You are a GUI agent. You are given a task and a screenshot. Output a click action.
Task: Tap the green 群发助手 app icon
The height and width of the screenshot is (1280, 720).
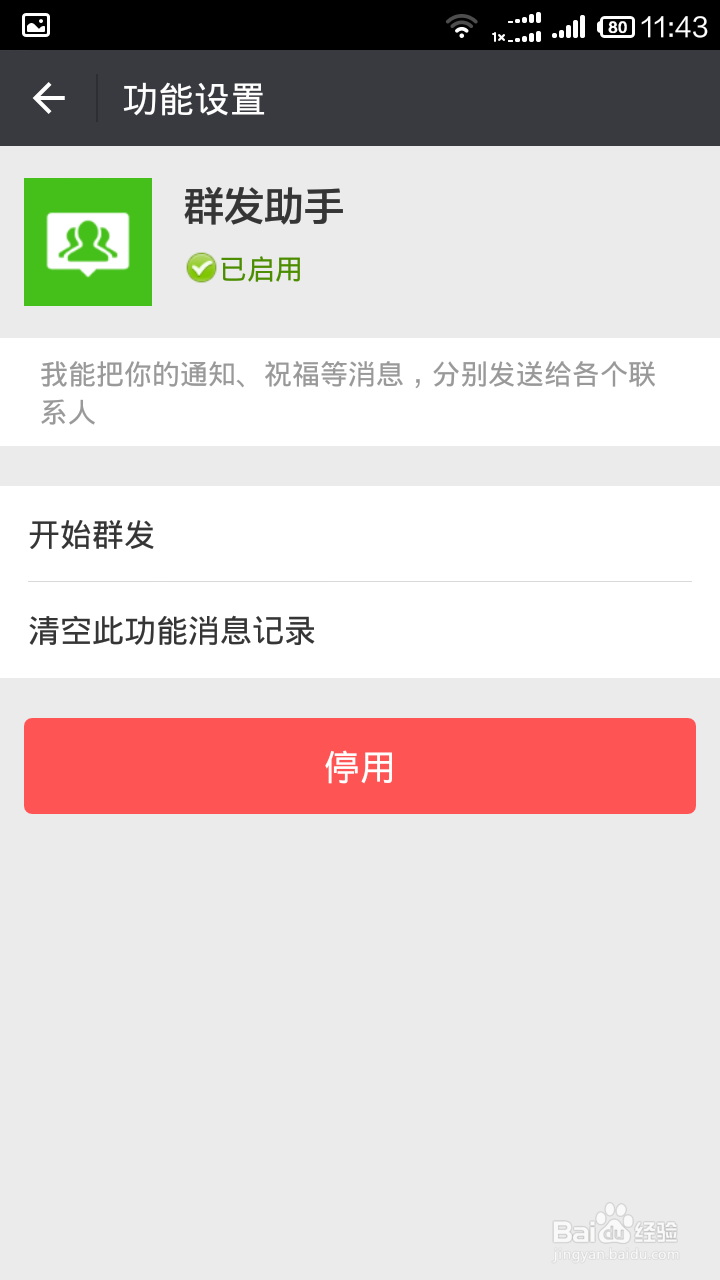(88, 241)
